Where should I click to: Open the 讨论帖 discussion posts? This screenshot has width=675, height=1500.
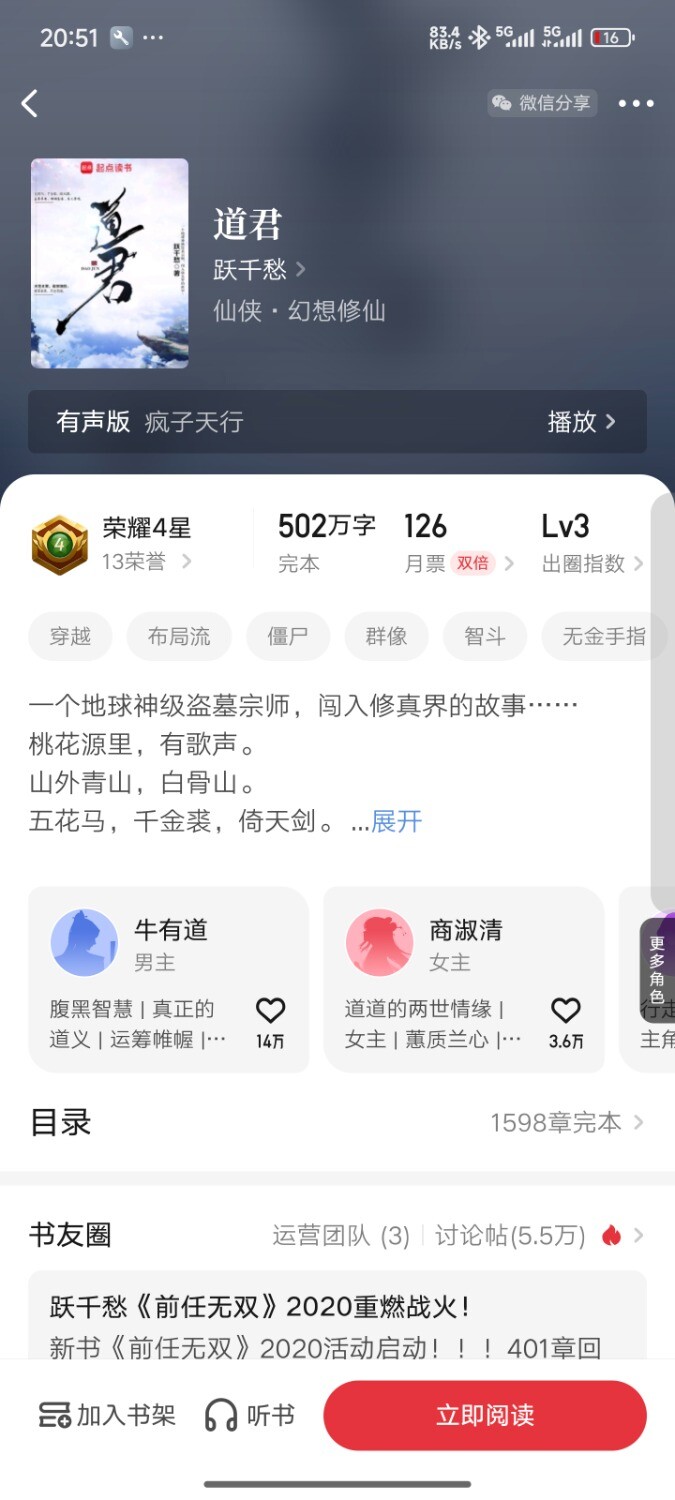(x=510, y=1236)
